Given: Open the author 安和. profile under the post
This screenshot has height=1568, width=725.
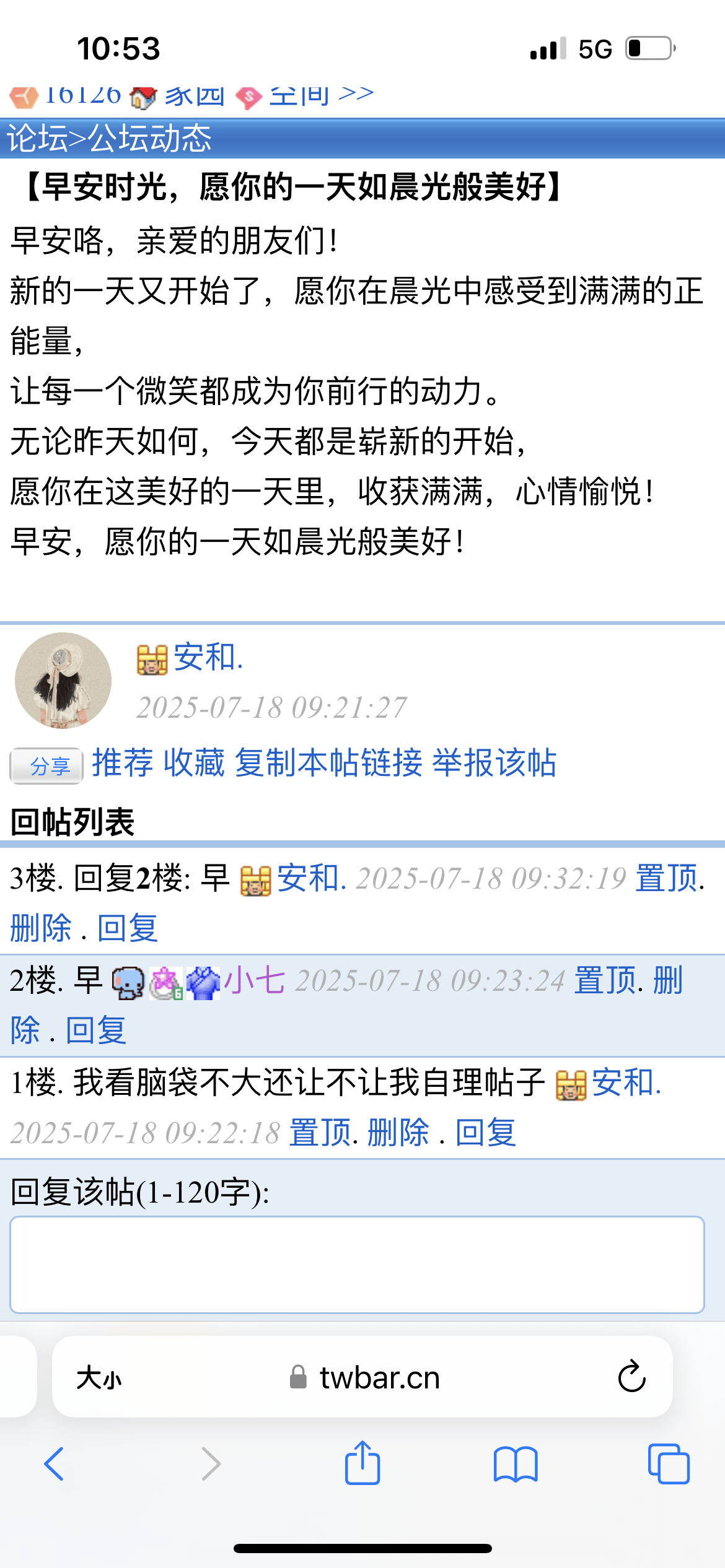Looking at the screenshot, I should 208,657.
